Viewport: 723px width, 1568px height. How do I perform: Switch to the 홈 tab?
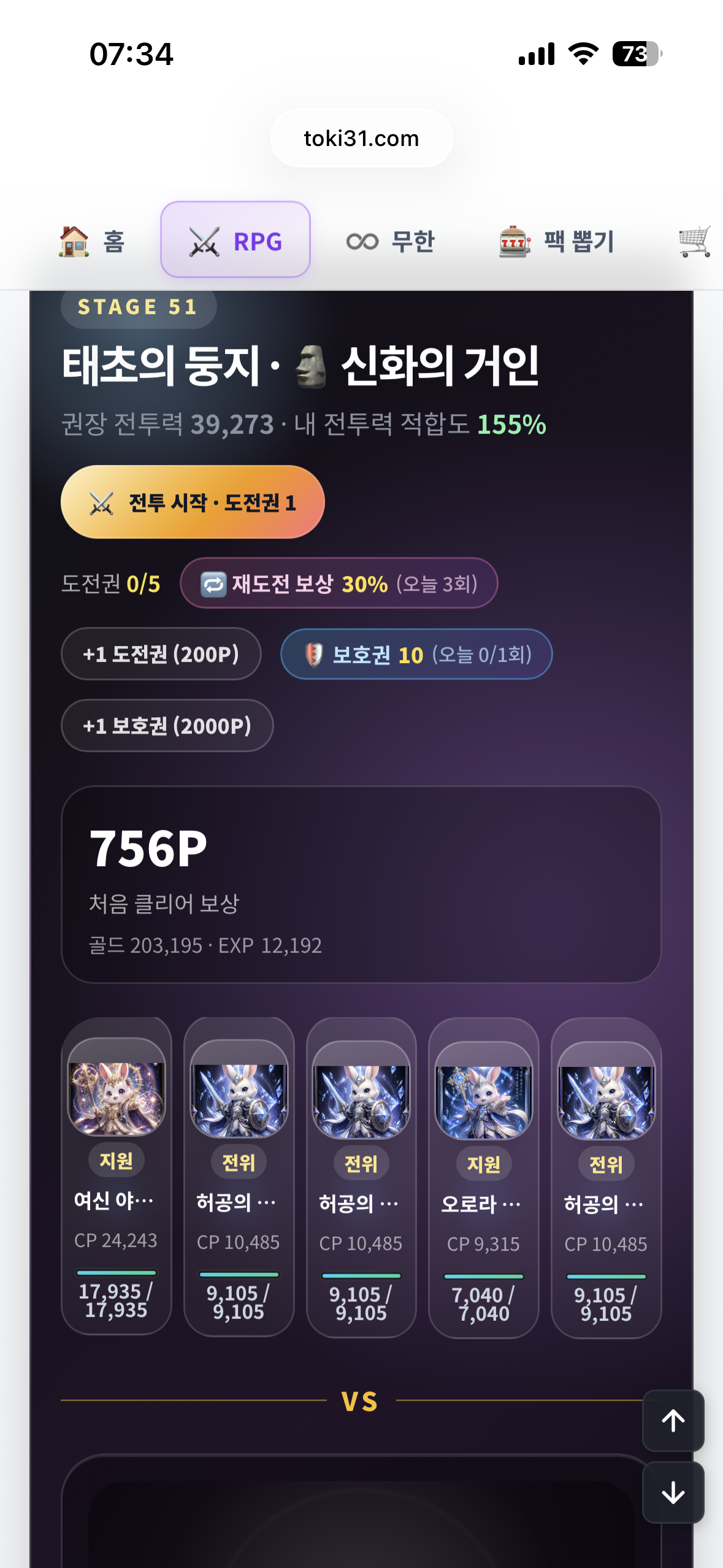[x=92, y=240]
